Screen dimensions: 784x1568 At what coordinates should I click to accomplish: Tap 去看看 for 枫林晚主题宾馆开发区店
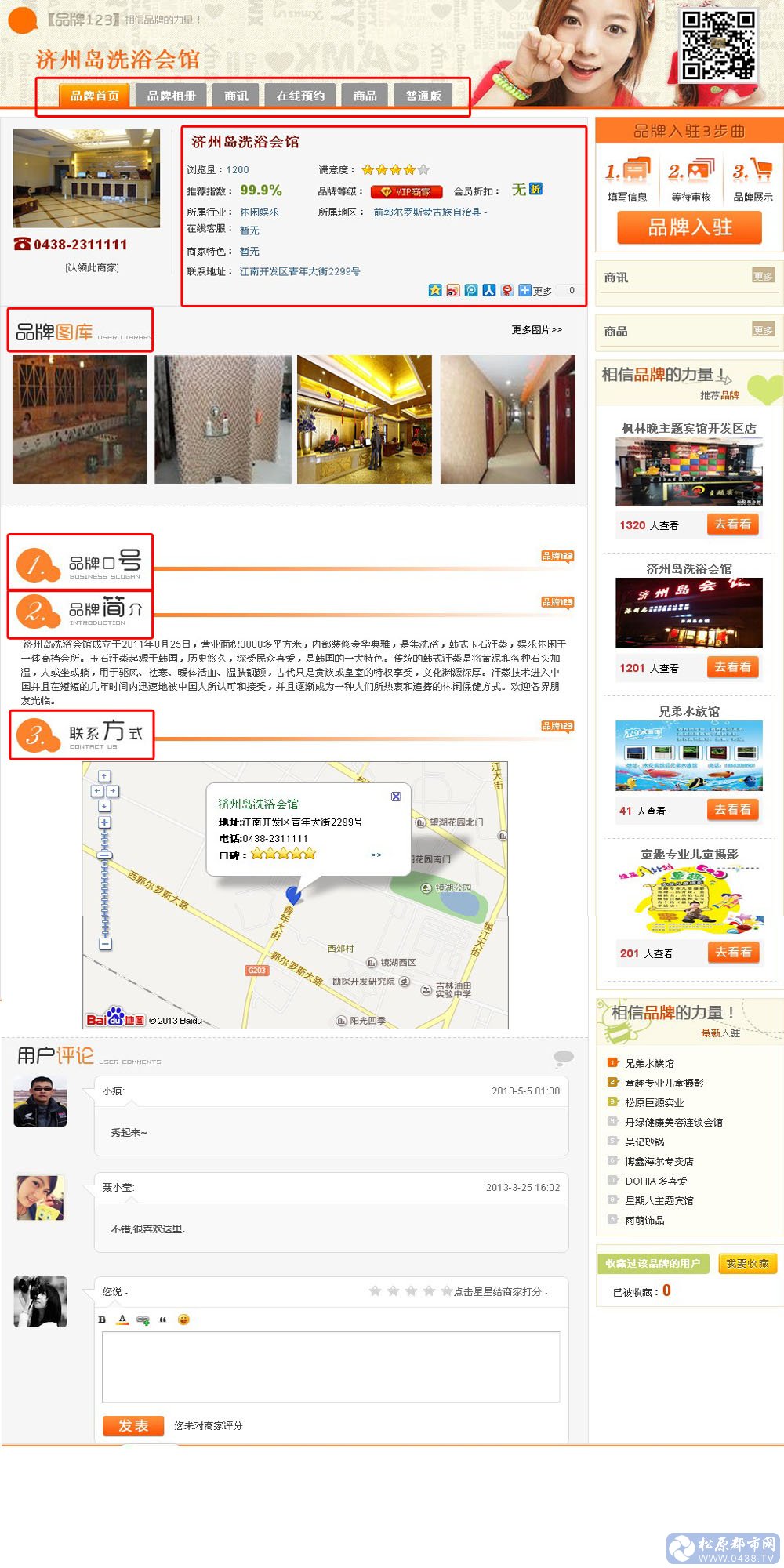[732, 524]
